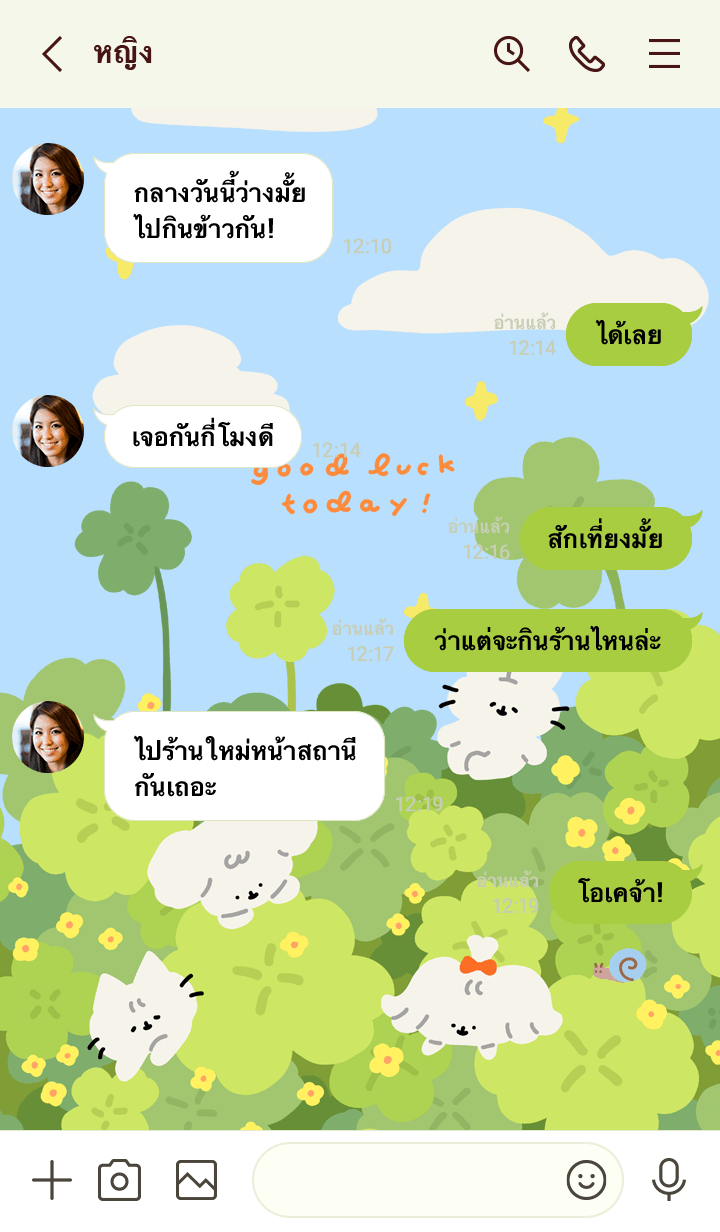Open the emoji and sticker picker
This screenshot has height=1232, width=720.
coord(586,1181)
